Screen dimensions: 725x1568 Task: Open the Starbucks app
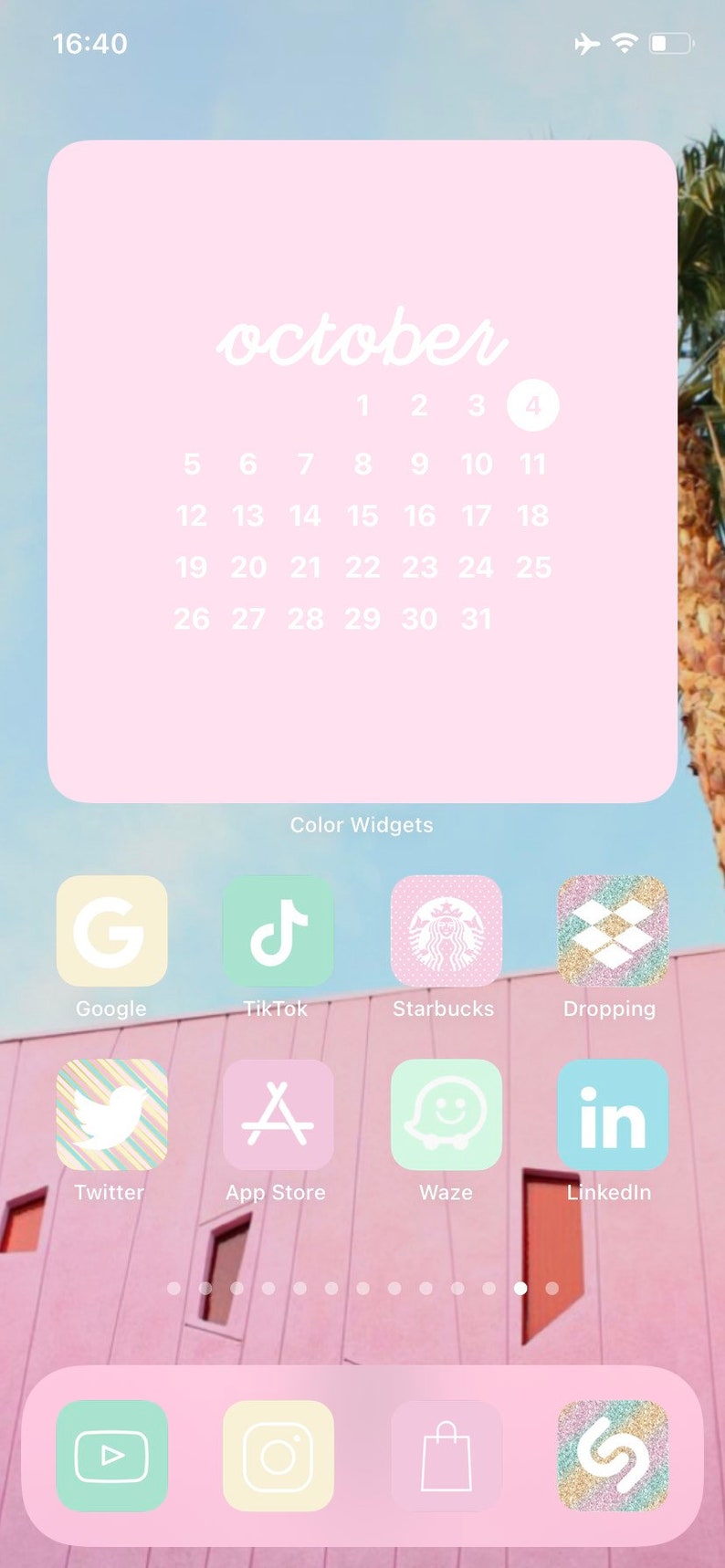tap(447, 931)
